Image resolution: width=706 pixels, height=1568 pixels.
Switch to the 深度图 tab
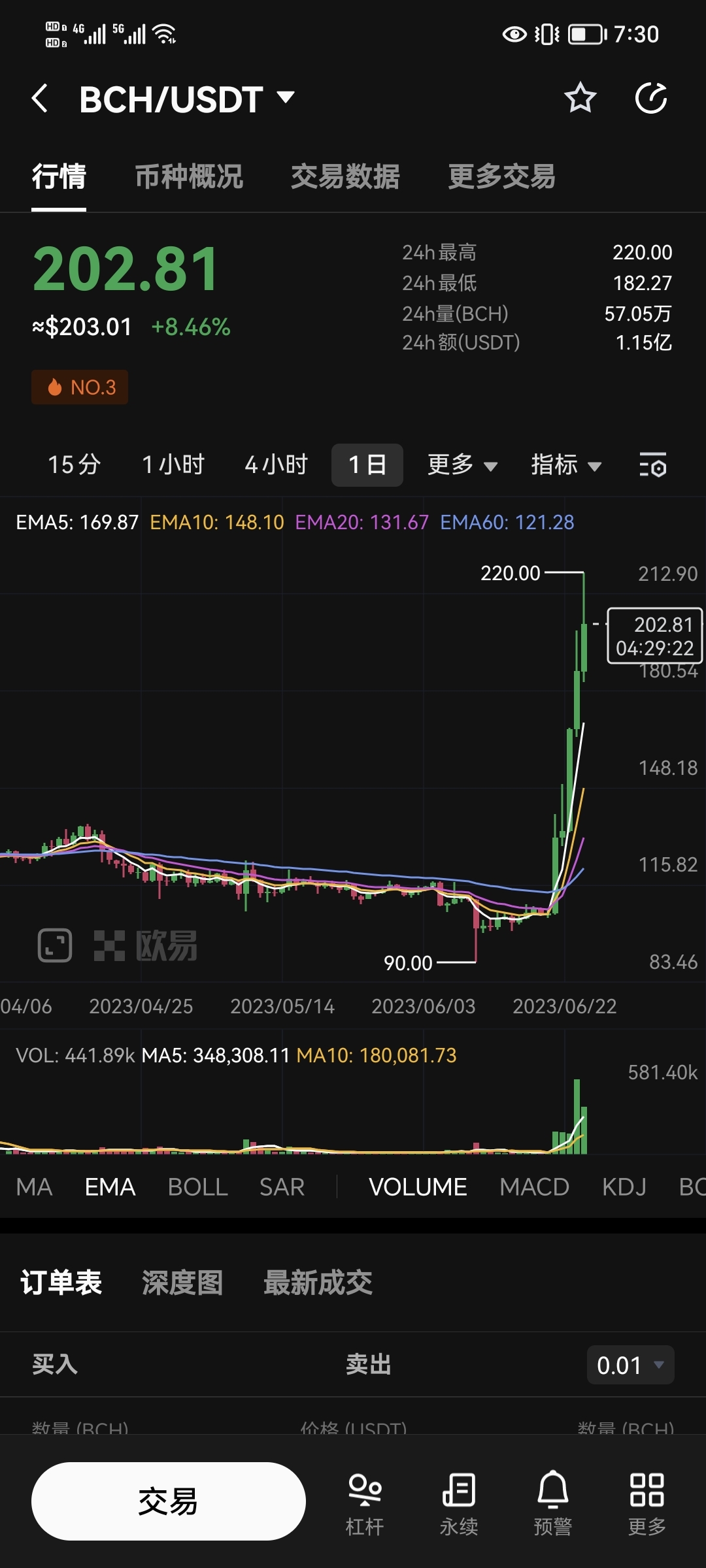(182, 1282)
